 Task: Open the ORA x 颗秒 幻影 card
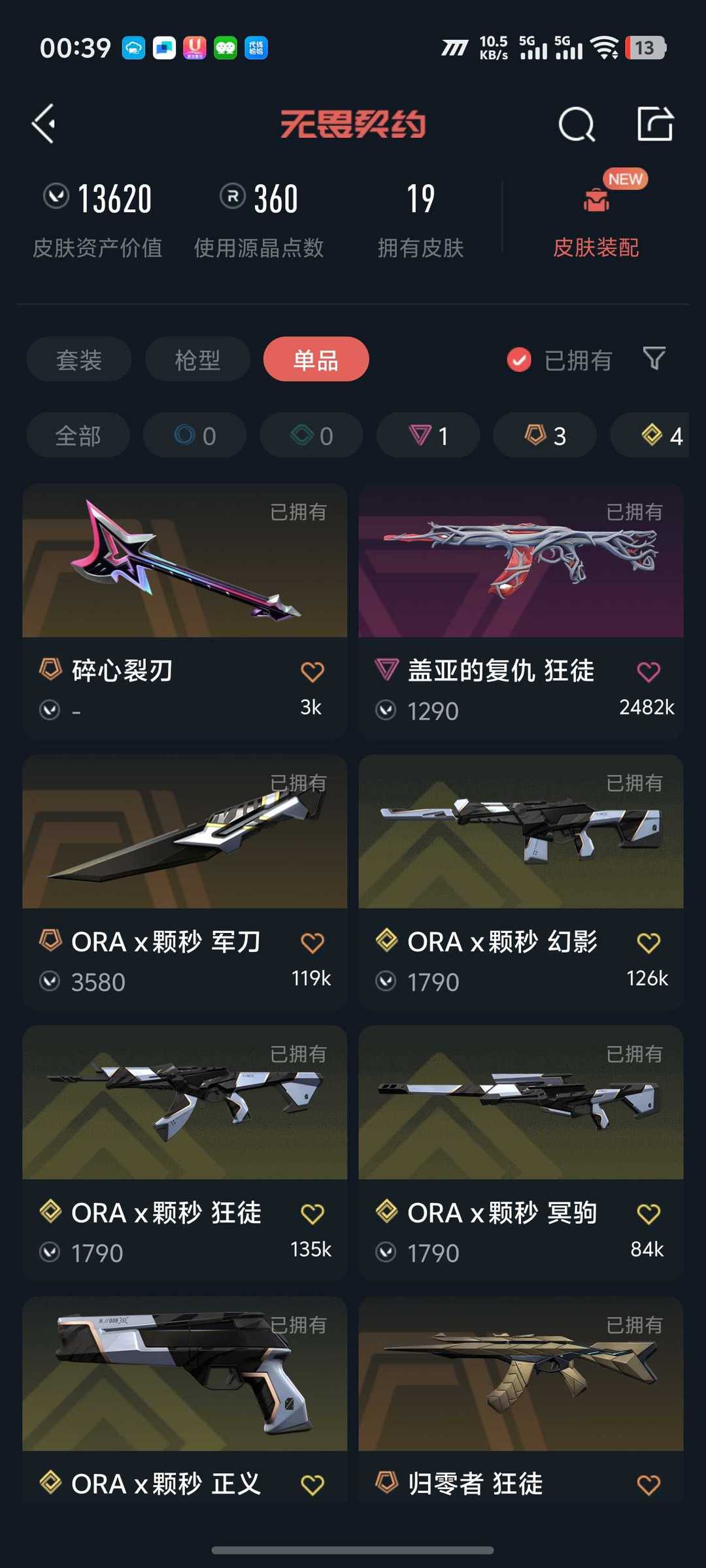[x=521, y=882]
